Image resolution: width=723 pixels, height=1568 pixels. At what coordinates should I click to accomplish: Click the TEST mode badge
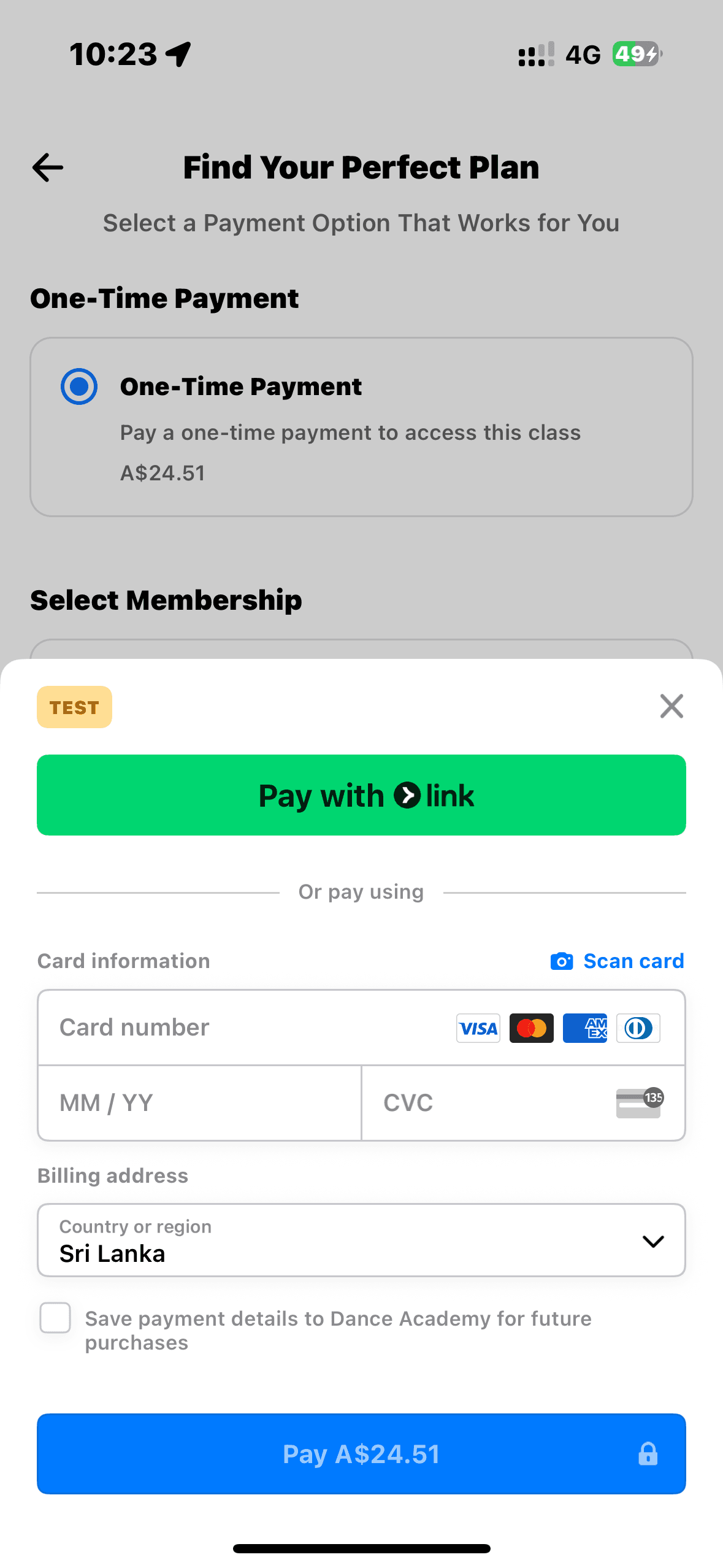[74, 707]
